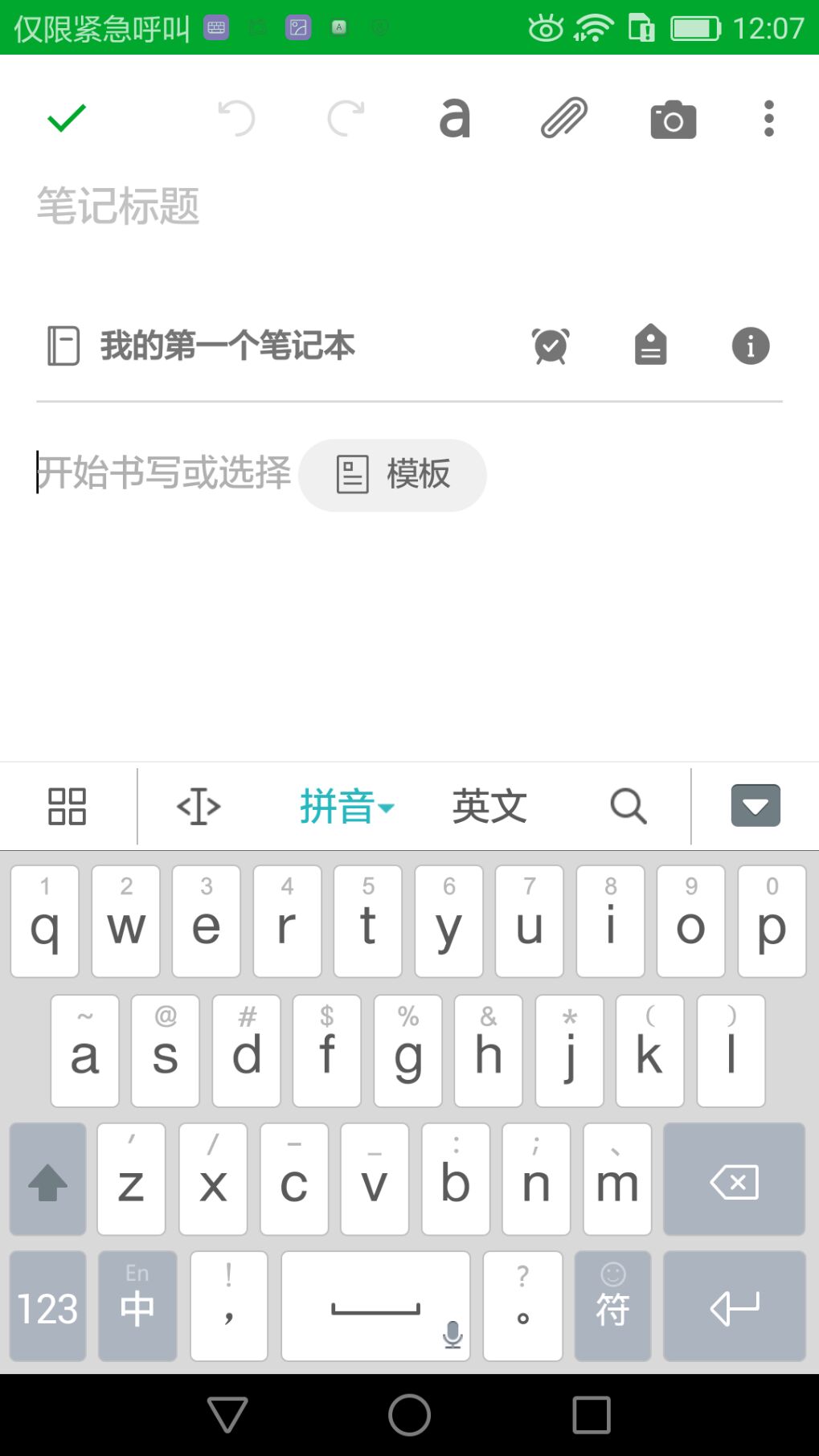Add a tag to the note
Screen dimensions: 819x1456
[x=650, y=346]
